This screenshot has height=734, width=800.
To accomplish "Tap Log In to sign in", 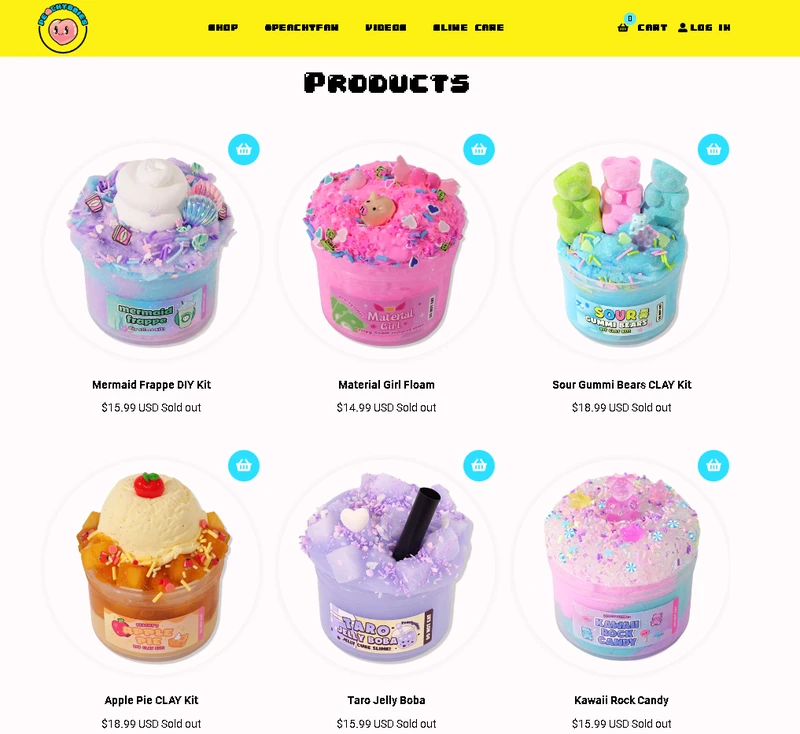I will [x=704, y=28].
